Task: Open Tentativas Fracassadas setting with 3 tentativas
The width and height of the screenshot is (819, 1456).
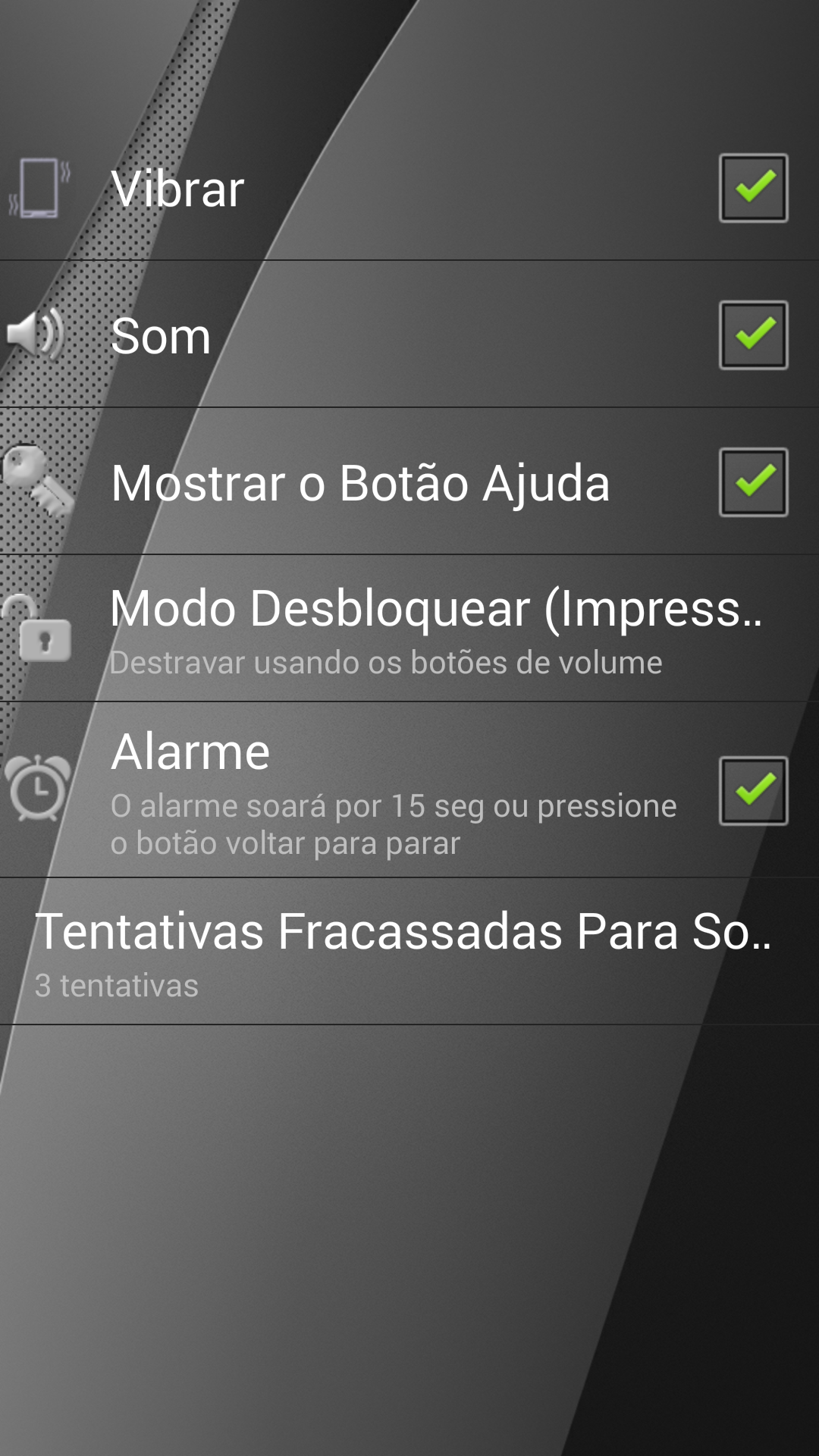Action: click(409, 952)
